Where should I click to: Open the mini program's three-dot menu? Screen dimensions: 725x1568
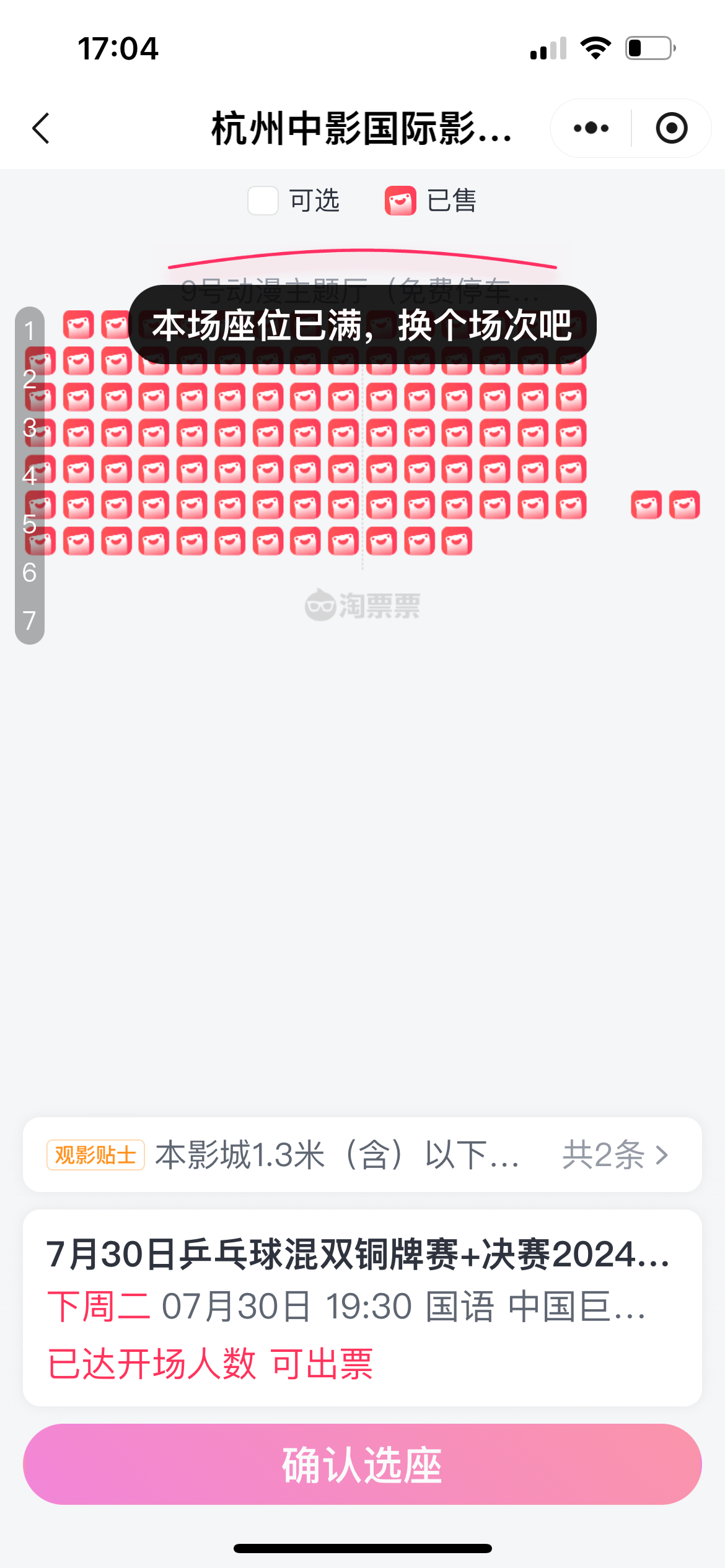tap(591, 128)
